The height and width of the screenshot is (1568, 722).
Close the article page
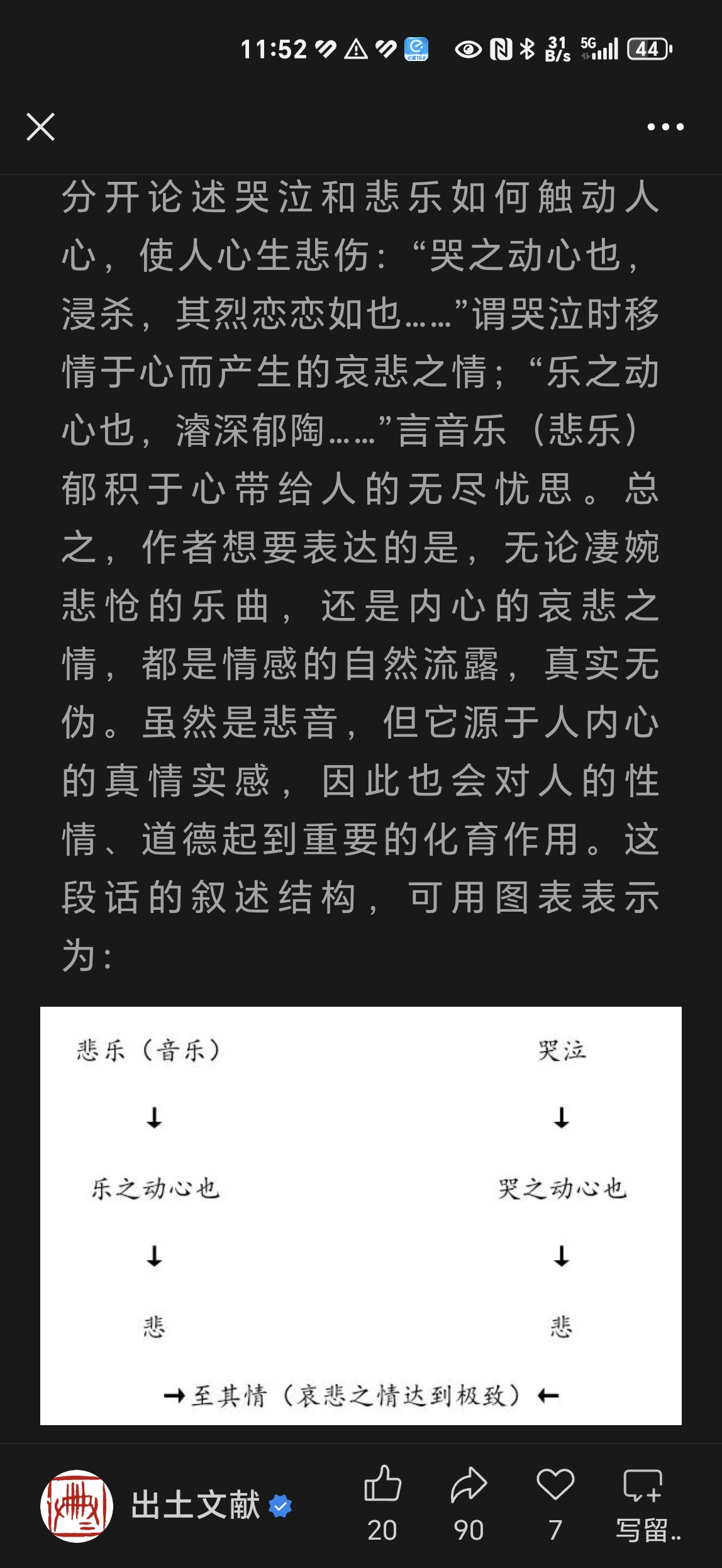coord(41,126)
